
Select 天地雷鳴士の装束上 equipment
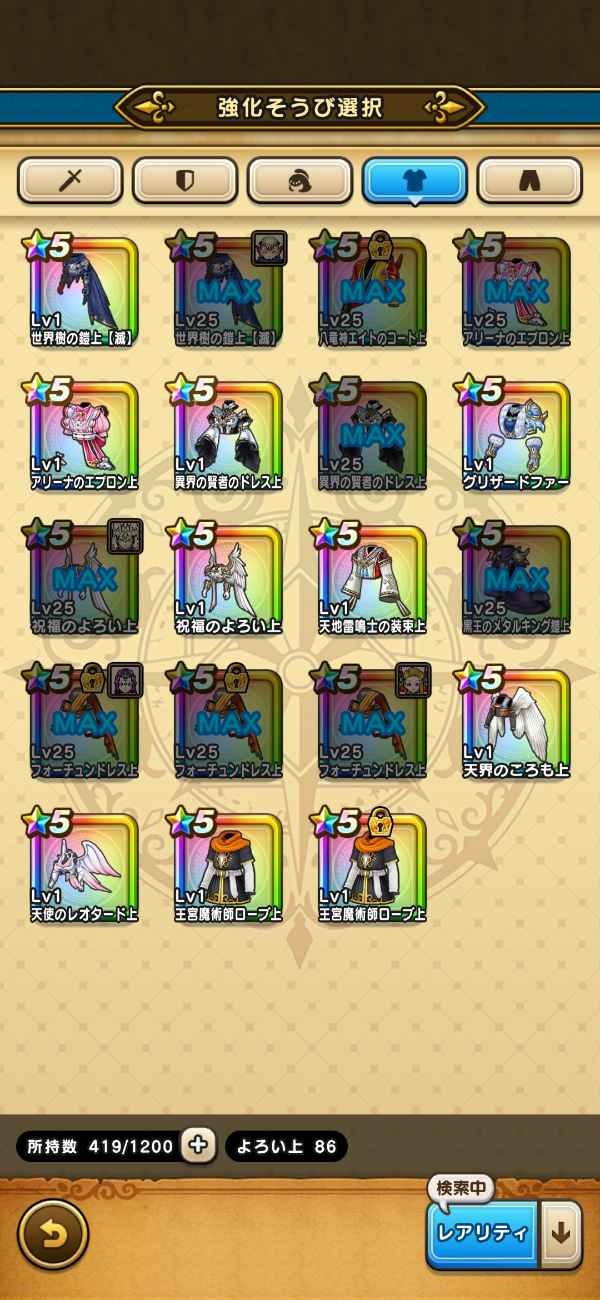[372, 580]
